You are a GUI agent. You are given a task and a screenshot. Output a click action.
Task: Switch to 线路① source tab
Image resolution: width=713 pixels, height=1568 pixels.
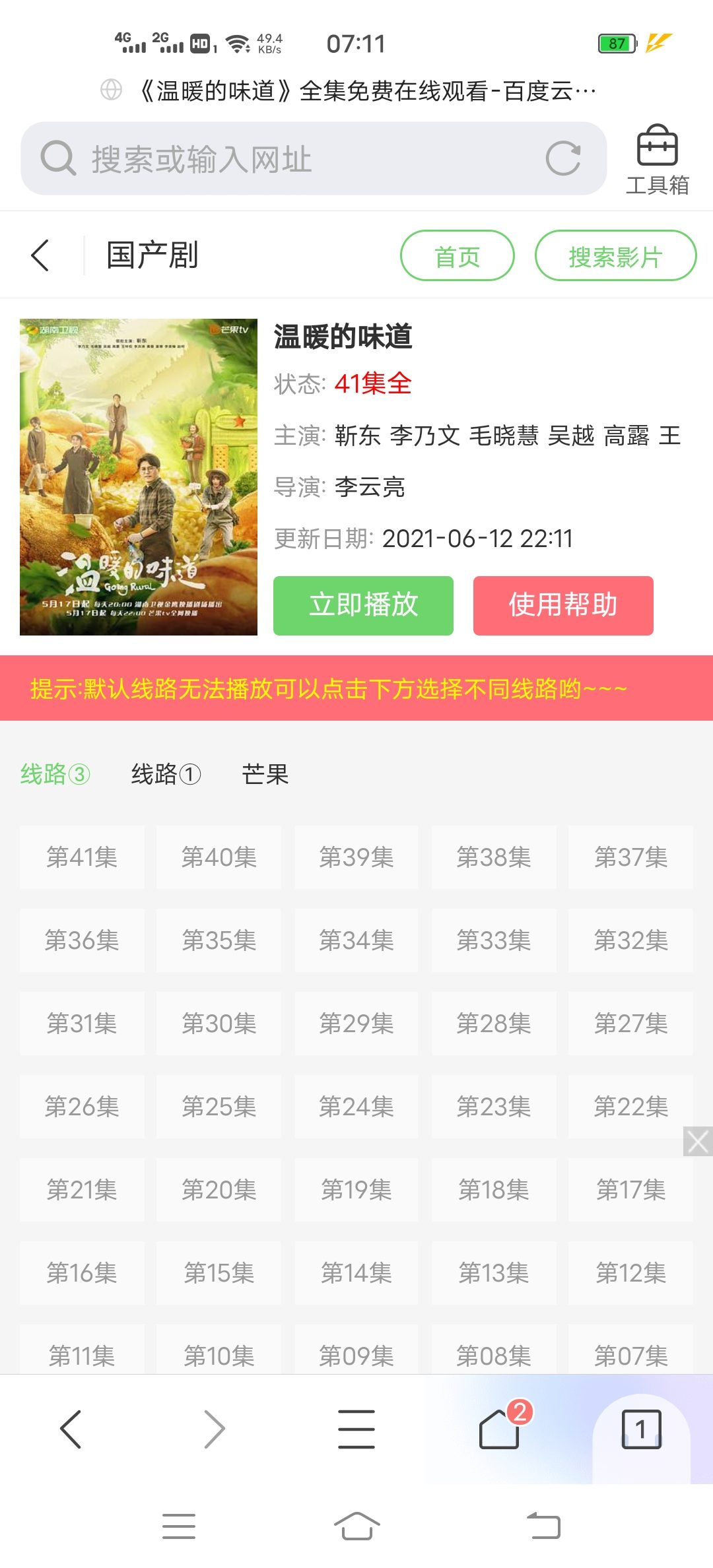click(166, 774)
